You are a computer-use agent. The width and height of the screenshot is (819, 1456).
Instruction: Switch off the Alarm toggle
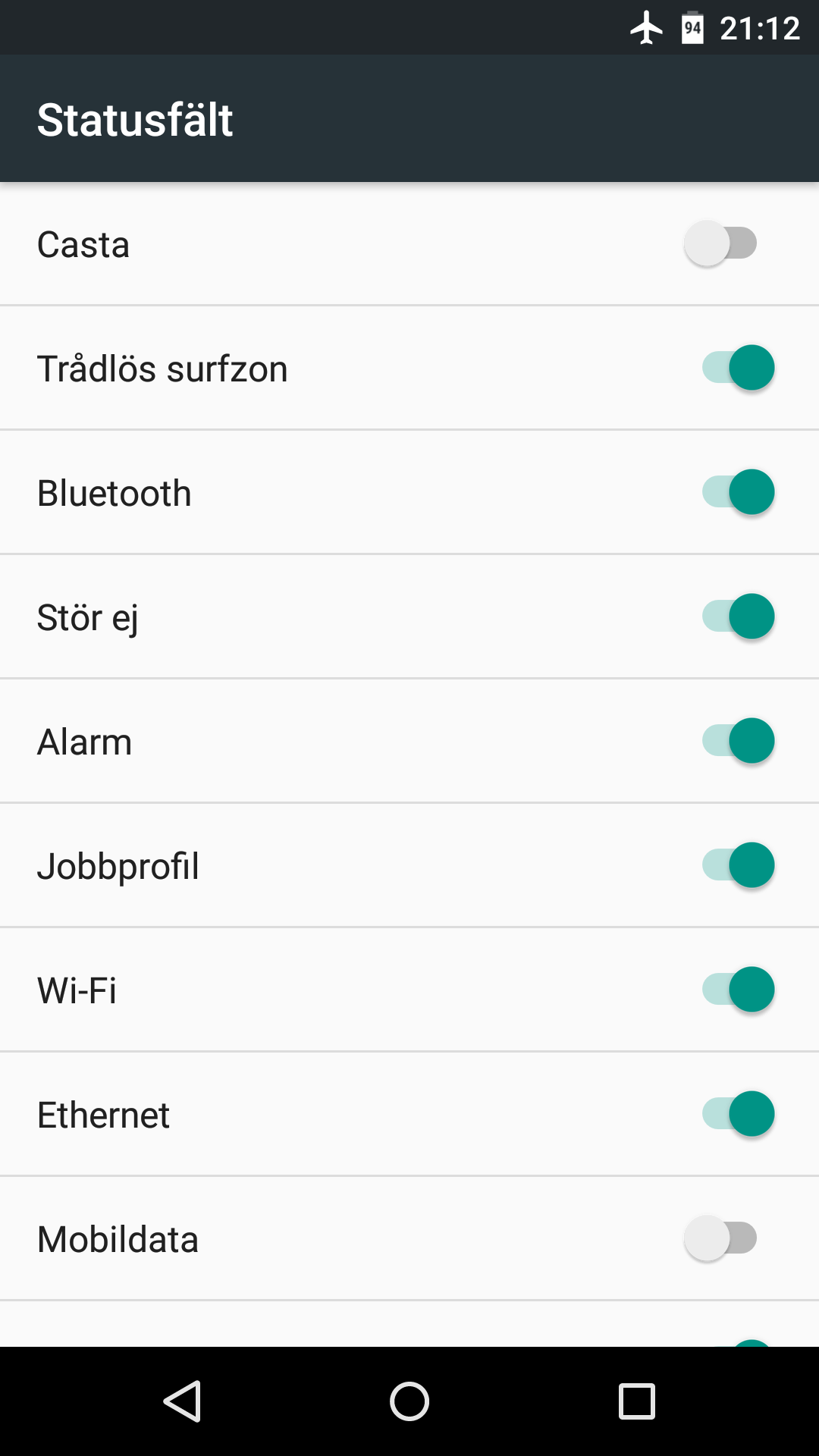pyautogui.click(x=737, y=741)
